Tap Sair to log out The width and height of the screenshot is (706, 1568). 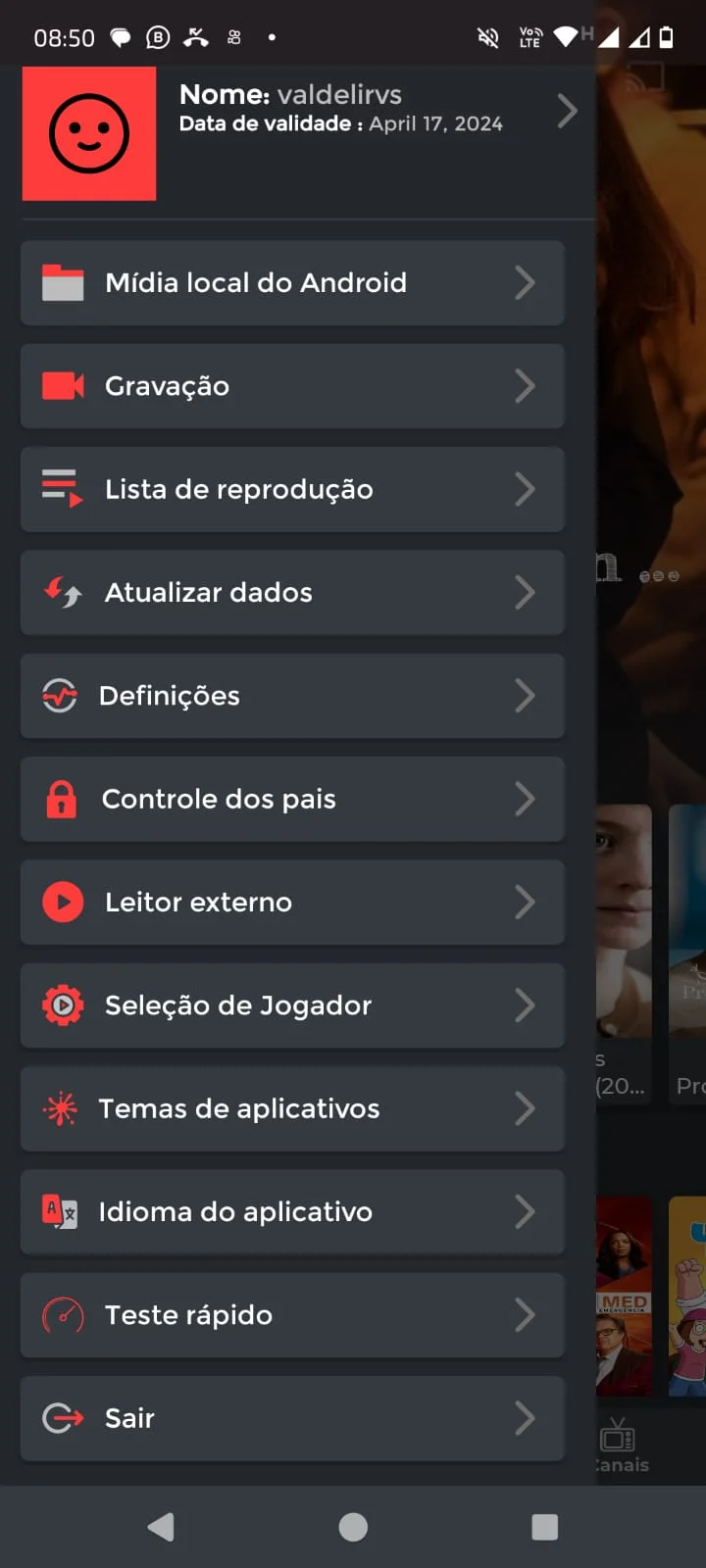292,1418
